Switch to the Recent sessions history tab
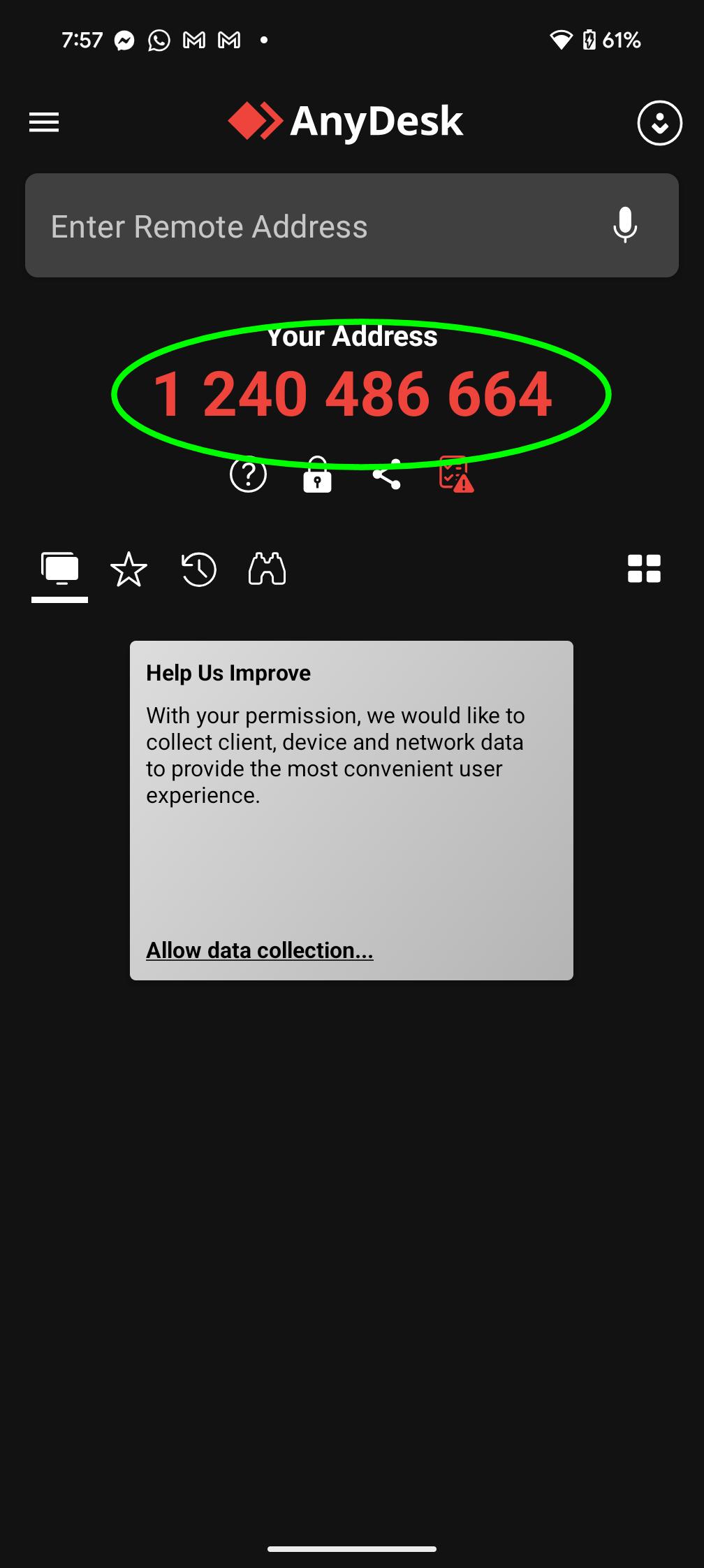Viewport: 704px width, 1568px height. 199,569
